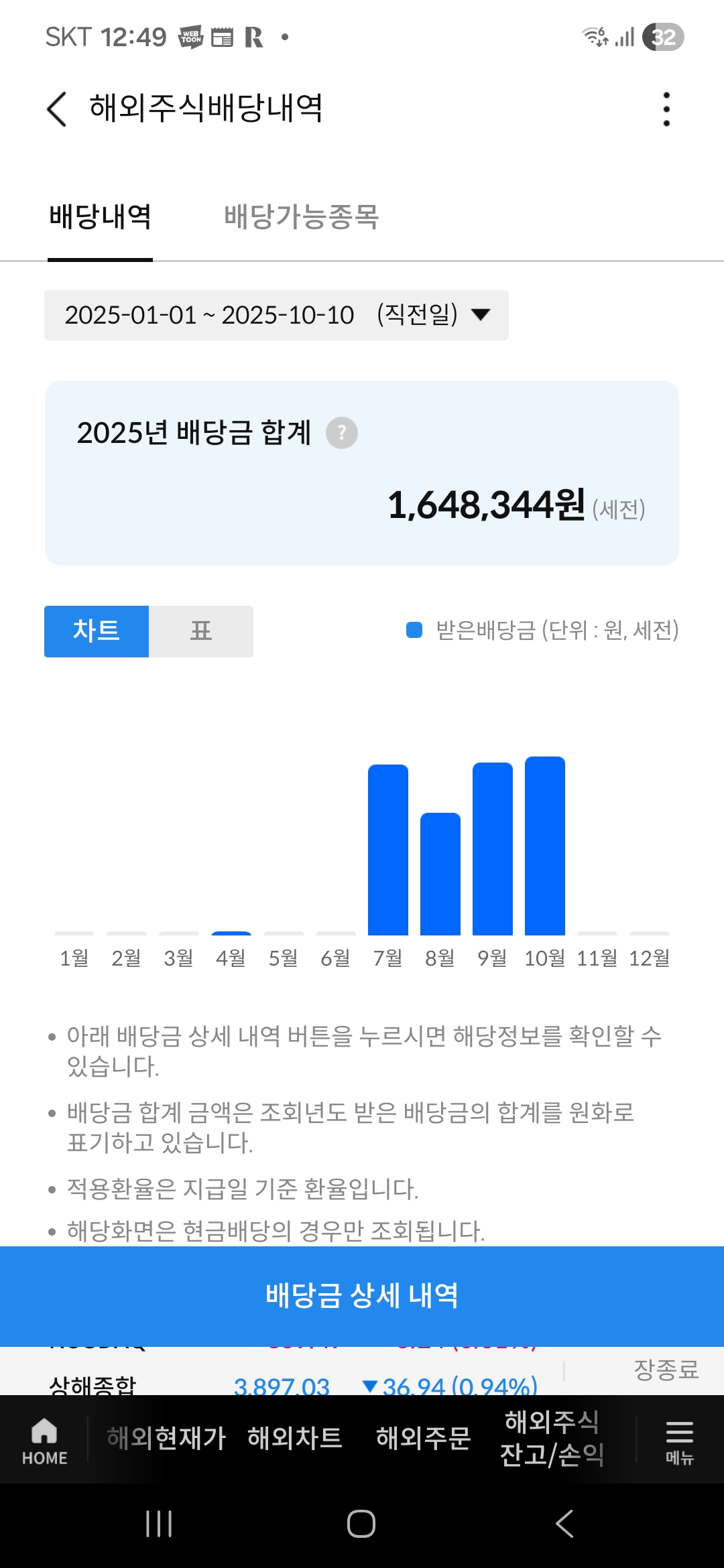Switch to the 배당가능종목 tab
This screenshot has width=724, height=1568.
tap(301, 216)
